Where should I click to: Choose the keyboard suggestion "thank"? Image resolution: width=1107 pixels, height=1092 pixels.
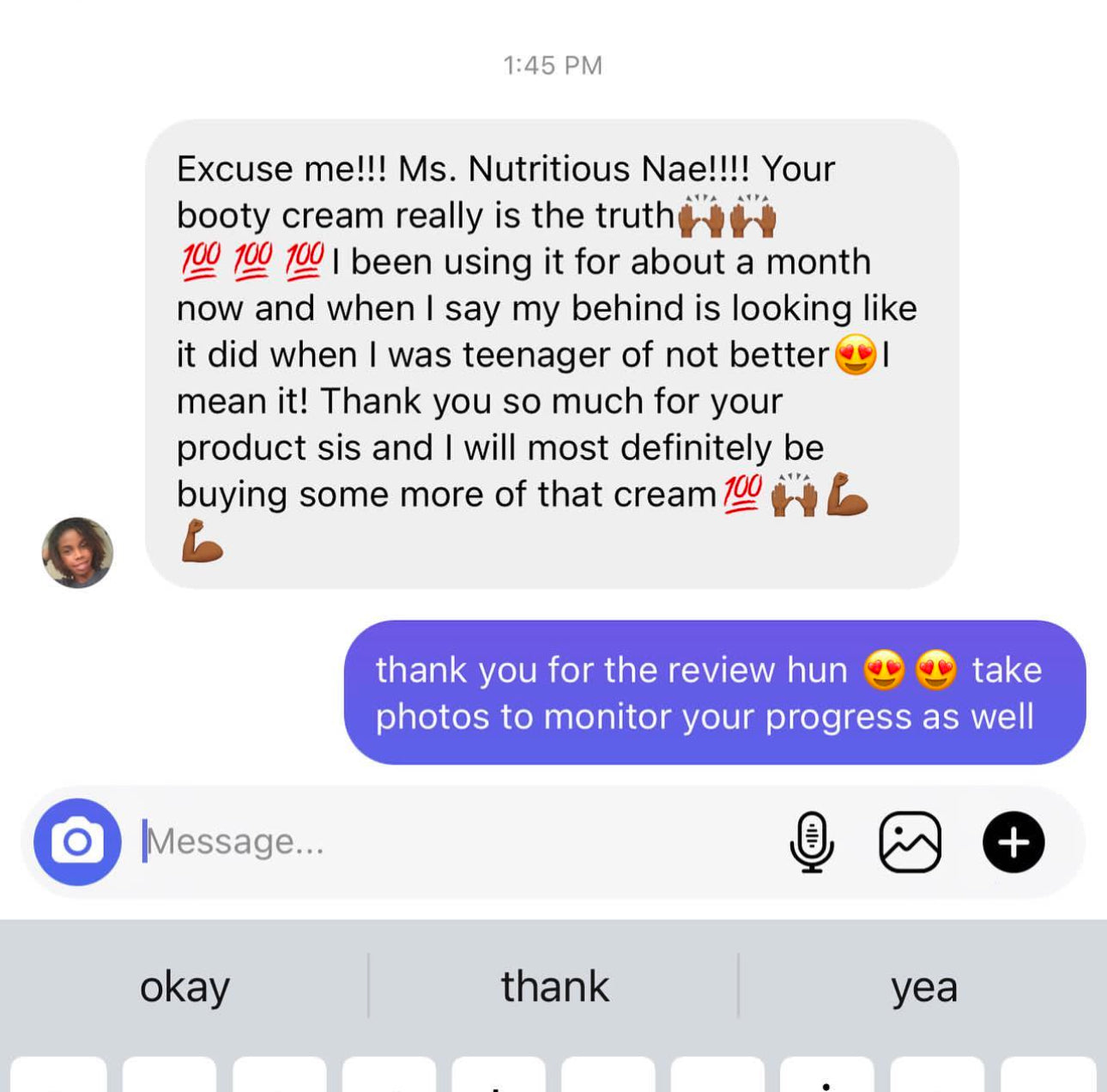(554, 986)
